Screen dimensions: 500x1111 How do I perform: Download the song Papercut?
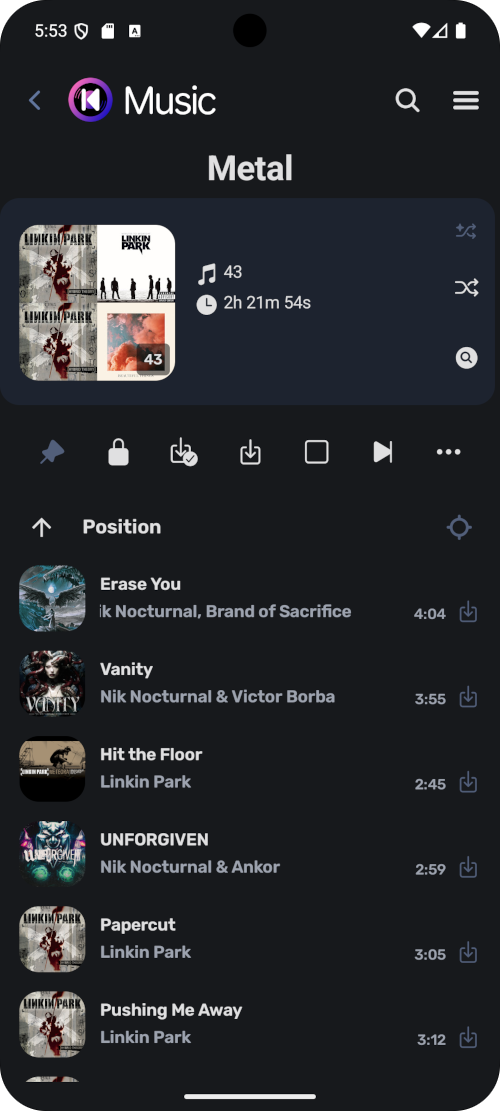coord(467,953)
